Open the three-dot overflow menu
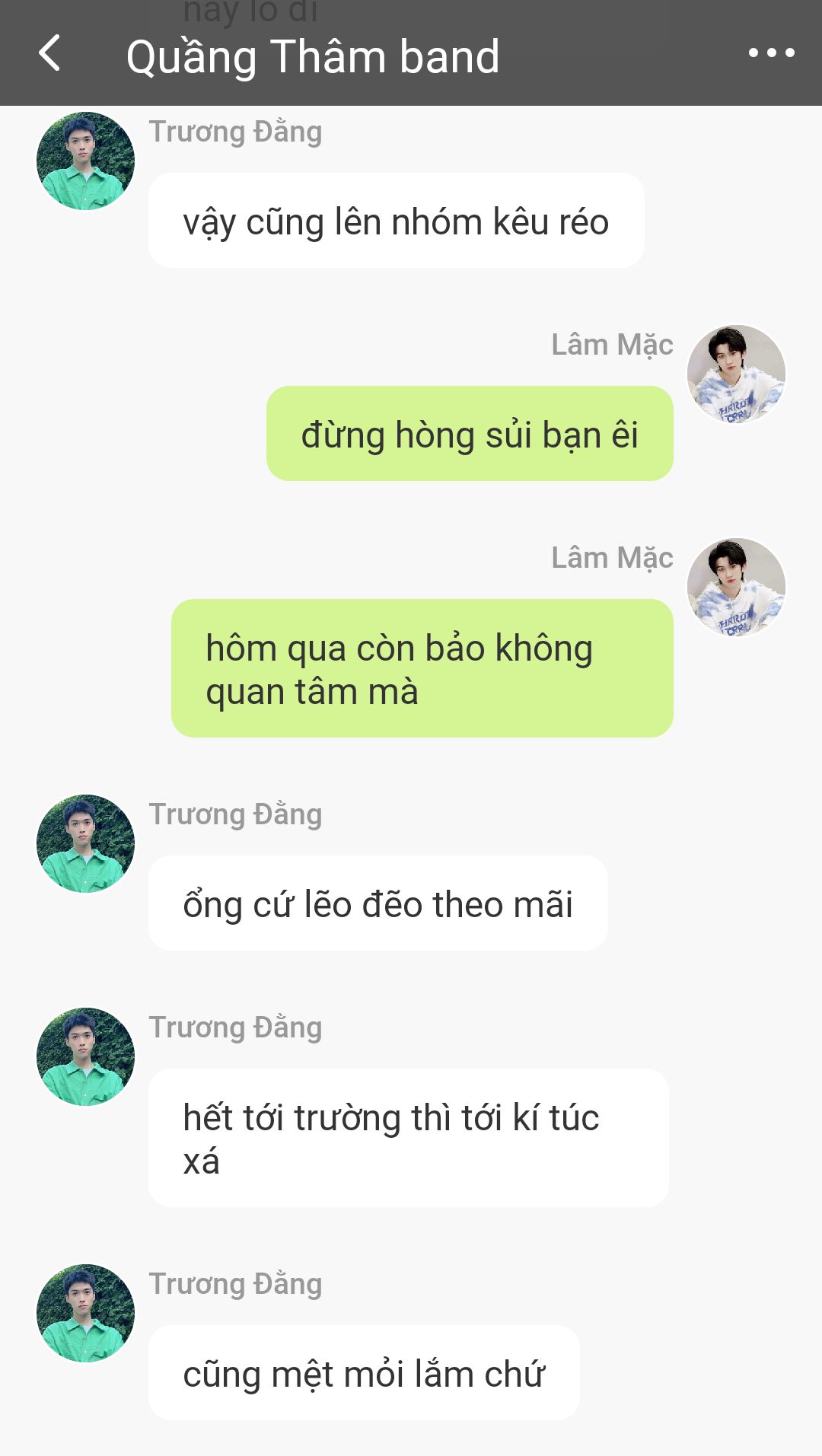The image size is (822, 1456). click(771, 53)
